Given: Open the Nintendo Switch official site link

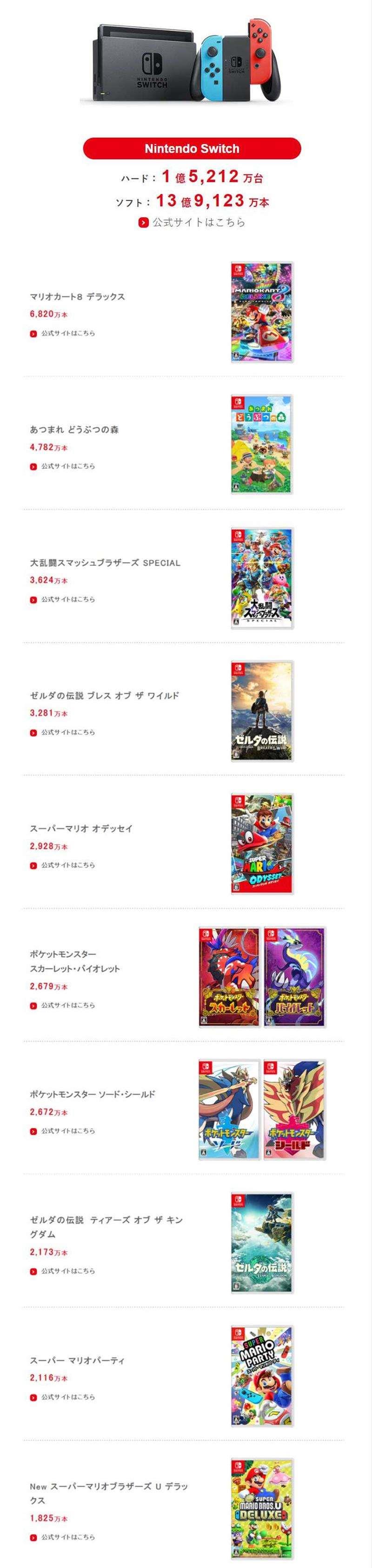Looking at the screenshot, I should pyautogui.click(x=192, y=222).
